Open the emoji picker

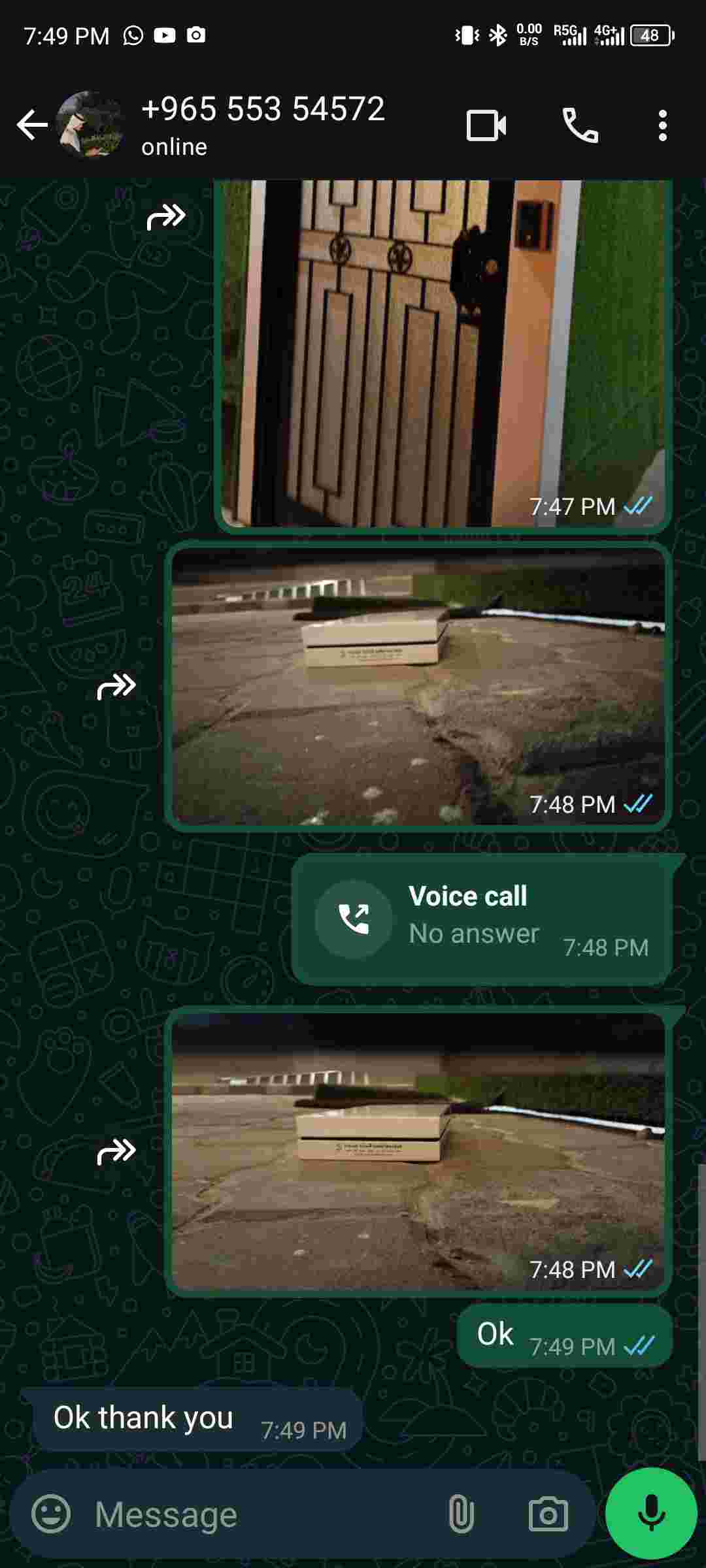tap(51, 1514)
